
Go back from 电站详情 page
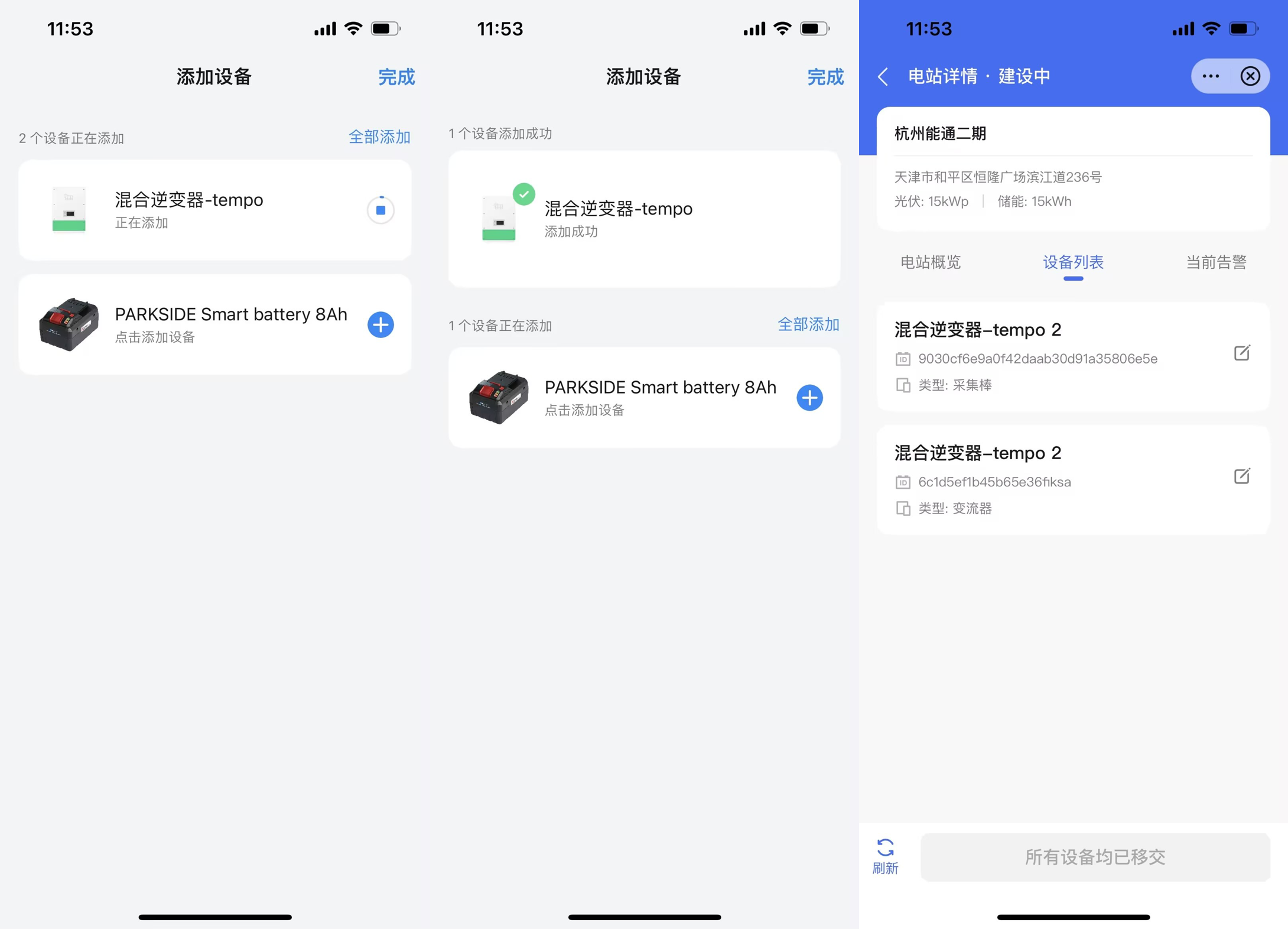coord(883,76)
